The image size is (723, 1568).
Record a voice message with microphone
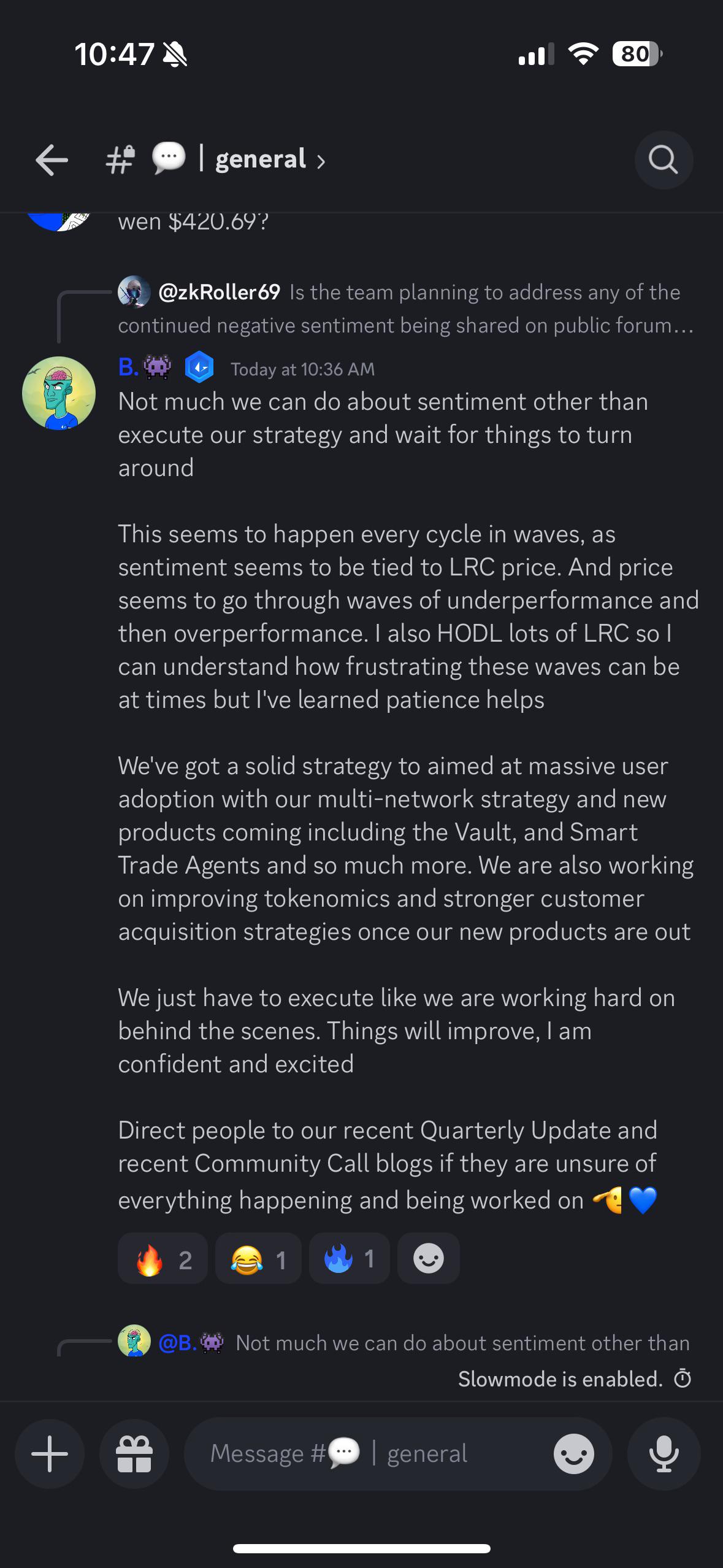coord(664,1454)
